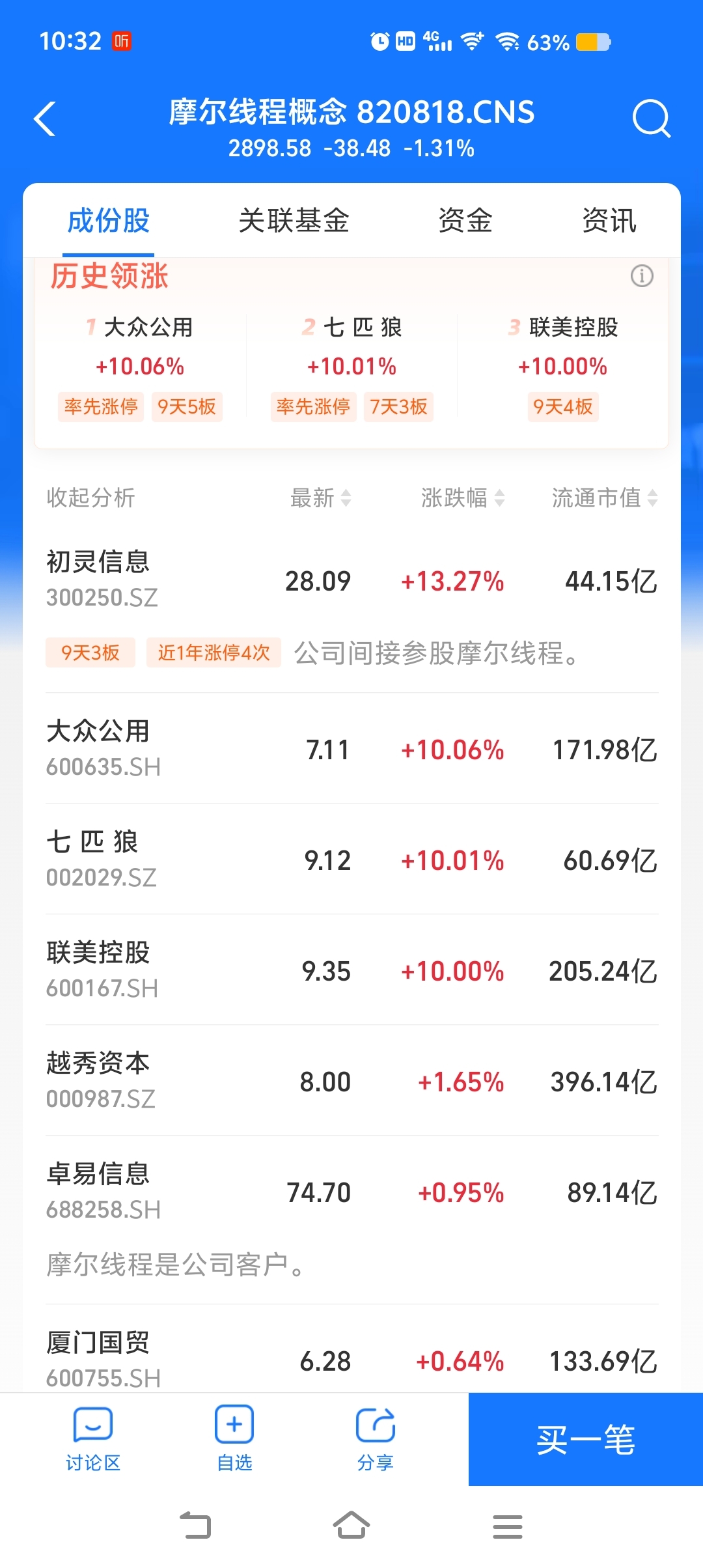
Task: Open 联美控股 in the 历史领涨 card
Action: click(x=562, y=367)
